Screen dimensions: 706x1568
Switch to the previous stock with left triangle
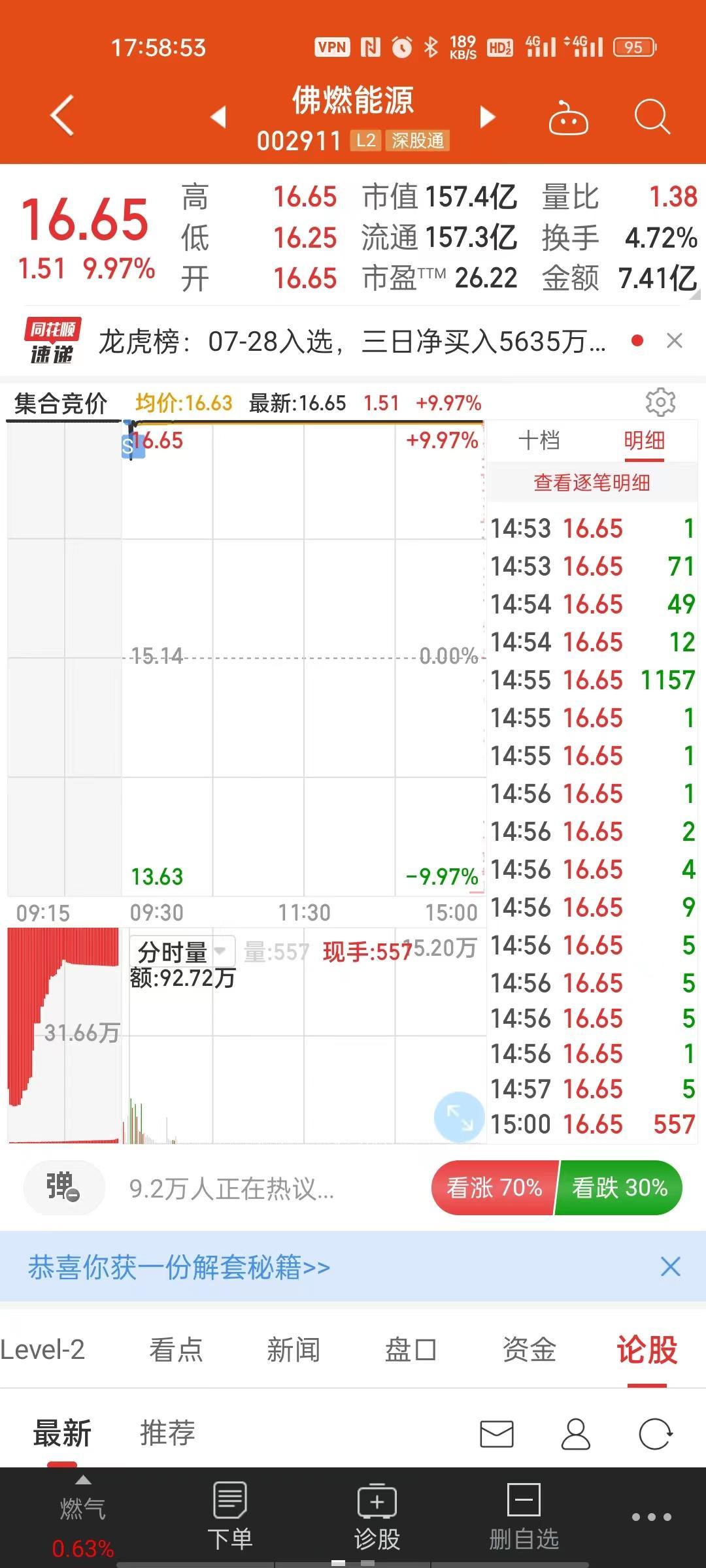click(x=218, y=117)
